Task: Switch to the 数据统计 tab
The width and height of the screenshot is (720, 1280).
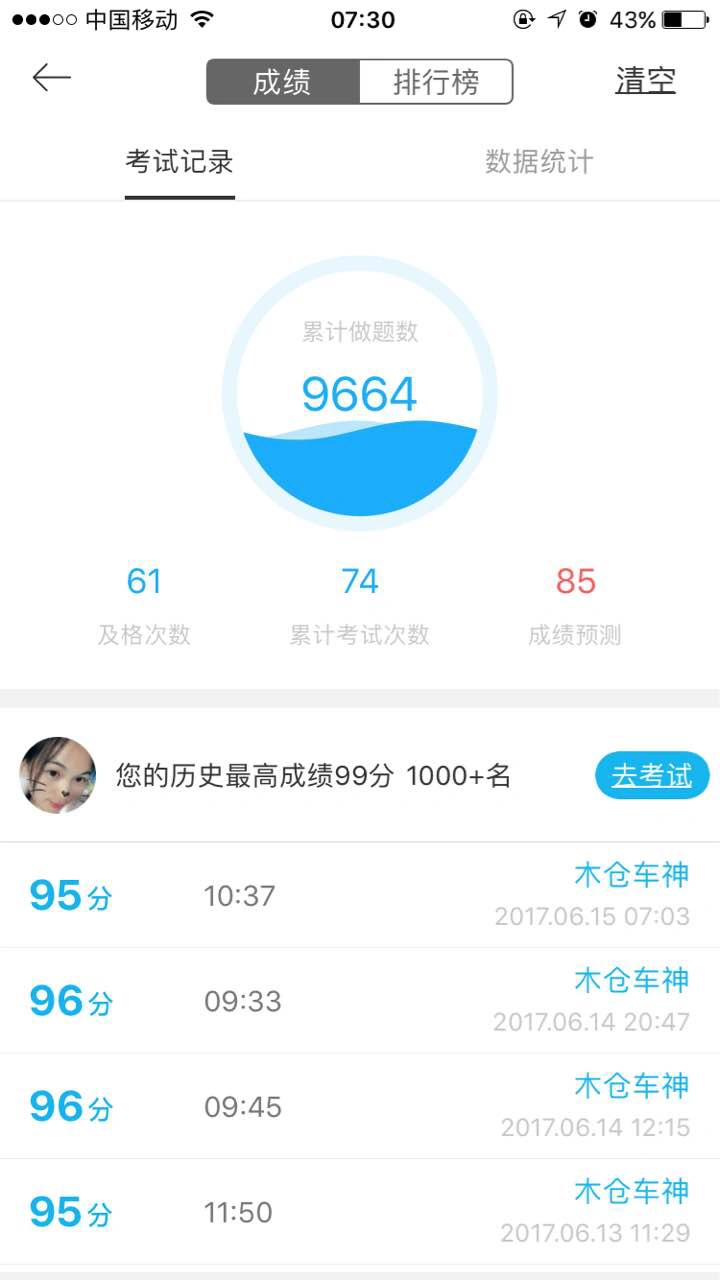Action: coord(539,163)
